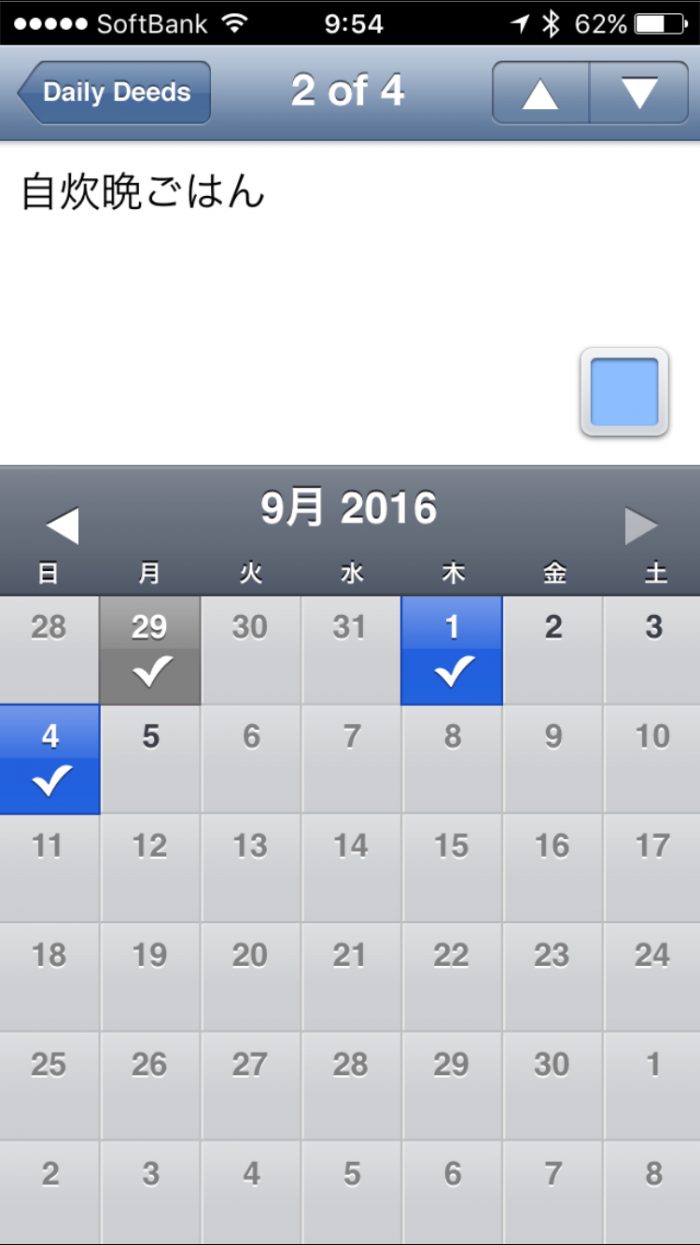Show next month in calendar
700x1245 pixels.
(x=641, y=525)
